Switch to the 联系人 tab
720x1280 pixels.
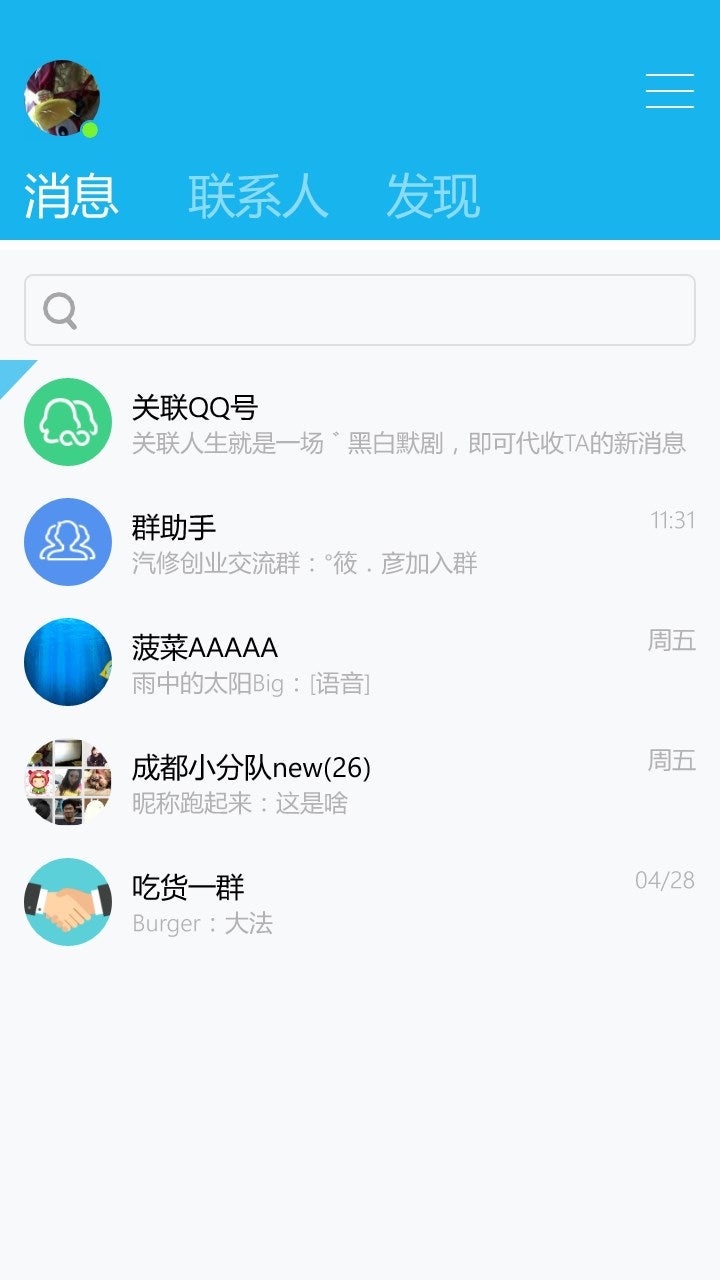(258, 196)
